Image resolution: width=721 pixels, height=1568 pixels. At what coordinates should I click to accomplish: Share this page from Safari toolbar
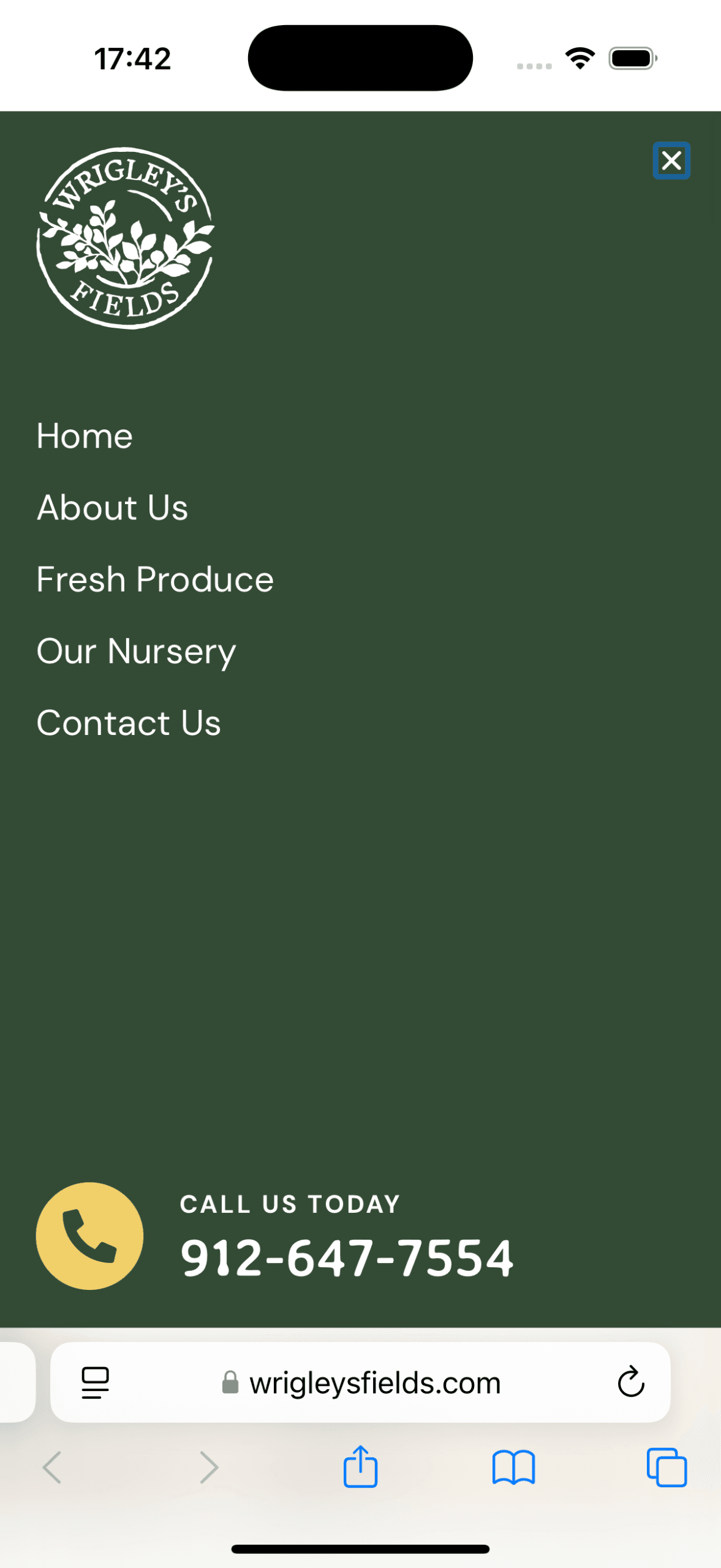click(x=360, y=1467)
